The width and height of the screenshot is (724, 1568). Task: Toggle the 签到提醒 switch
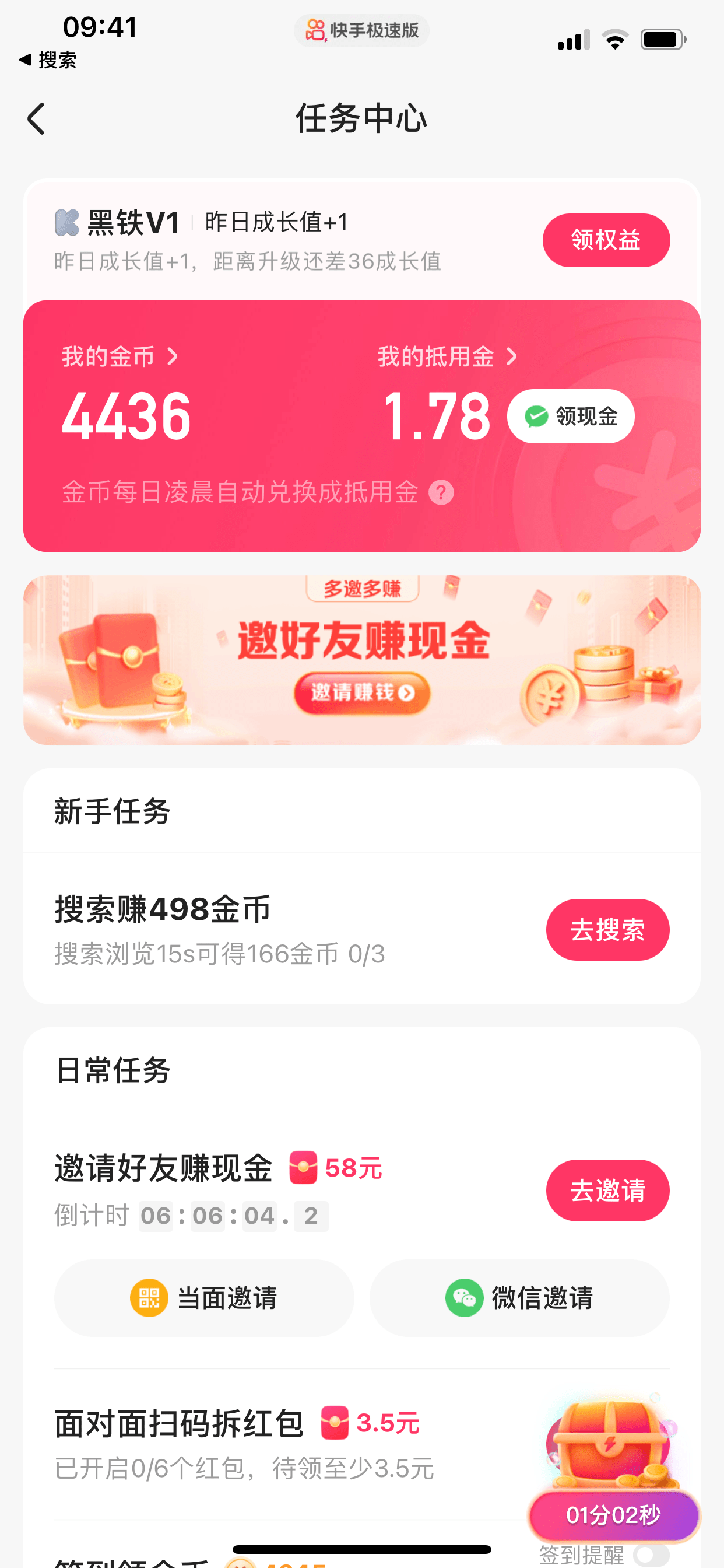[x=651, y=1555]
